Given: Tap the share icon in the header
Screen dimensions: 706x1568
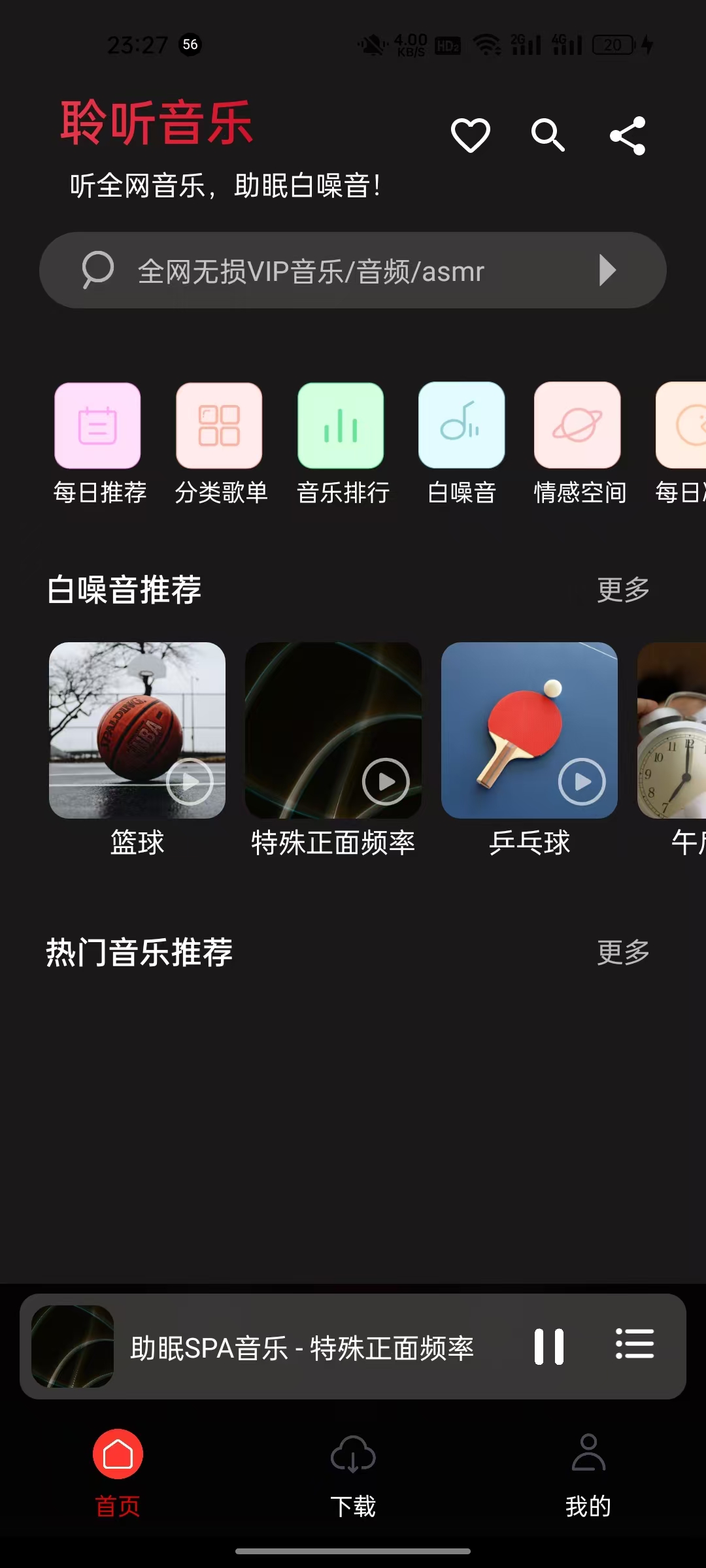Looking at the screenshot, I should [629, 135].
